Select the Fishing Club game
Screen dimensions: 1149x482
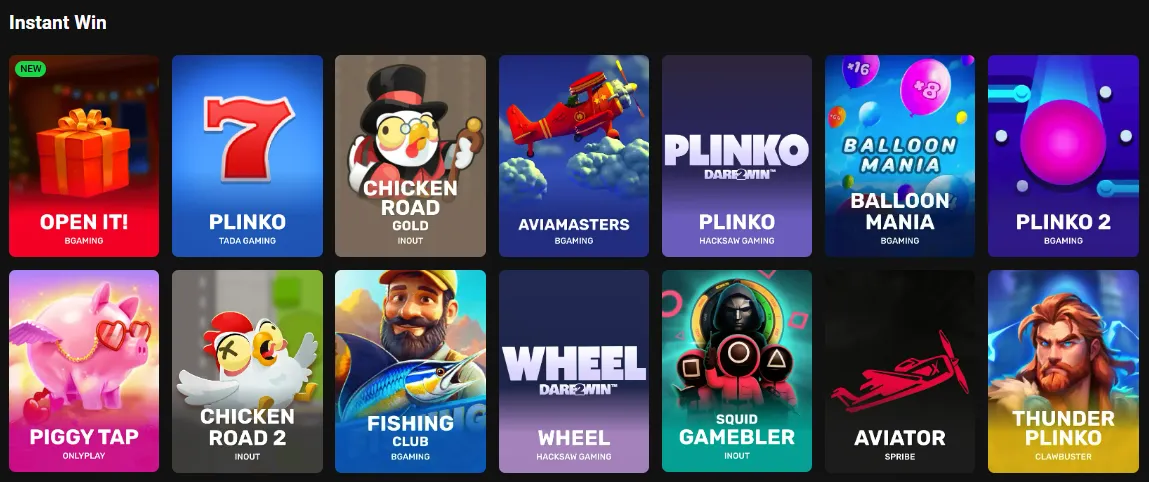[x=410, y=371]
